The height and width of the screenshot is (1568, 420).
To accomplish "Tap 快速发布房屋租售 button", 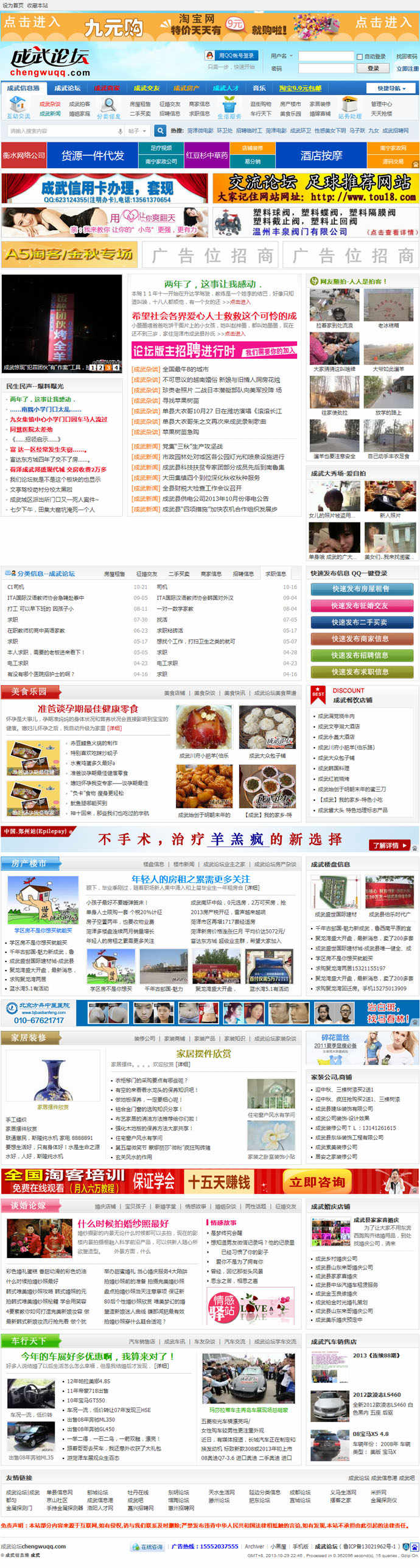I will (x=360, y=589).
